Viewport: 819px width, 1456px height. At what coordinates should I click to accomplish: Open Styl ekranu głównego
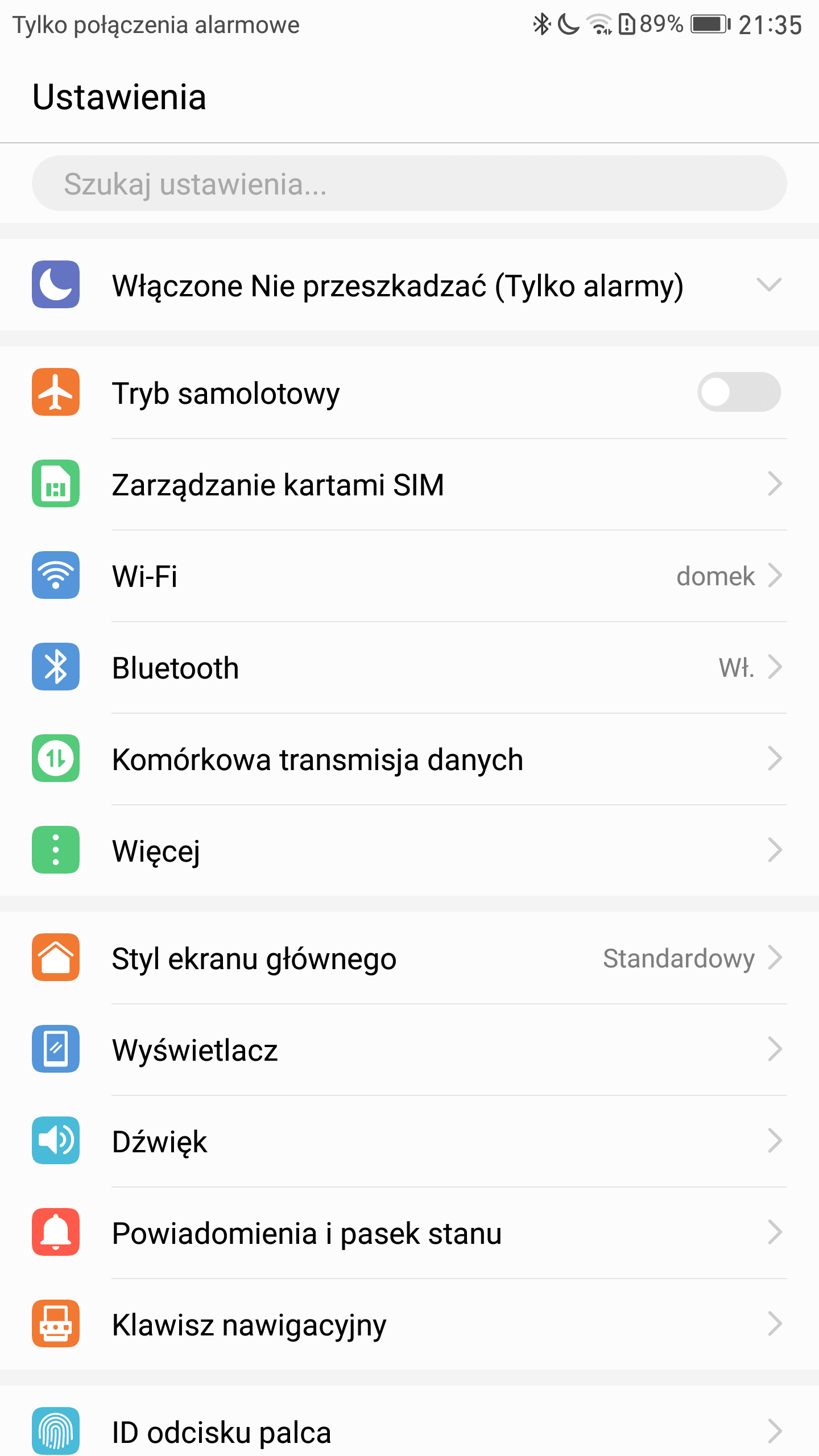pyautogui.click(x=409, y=958)
